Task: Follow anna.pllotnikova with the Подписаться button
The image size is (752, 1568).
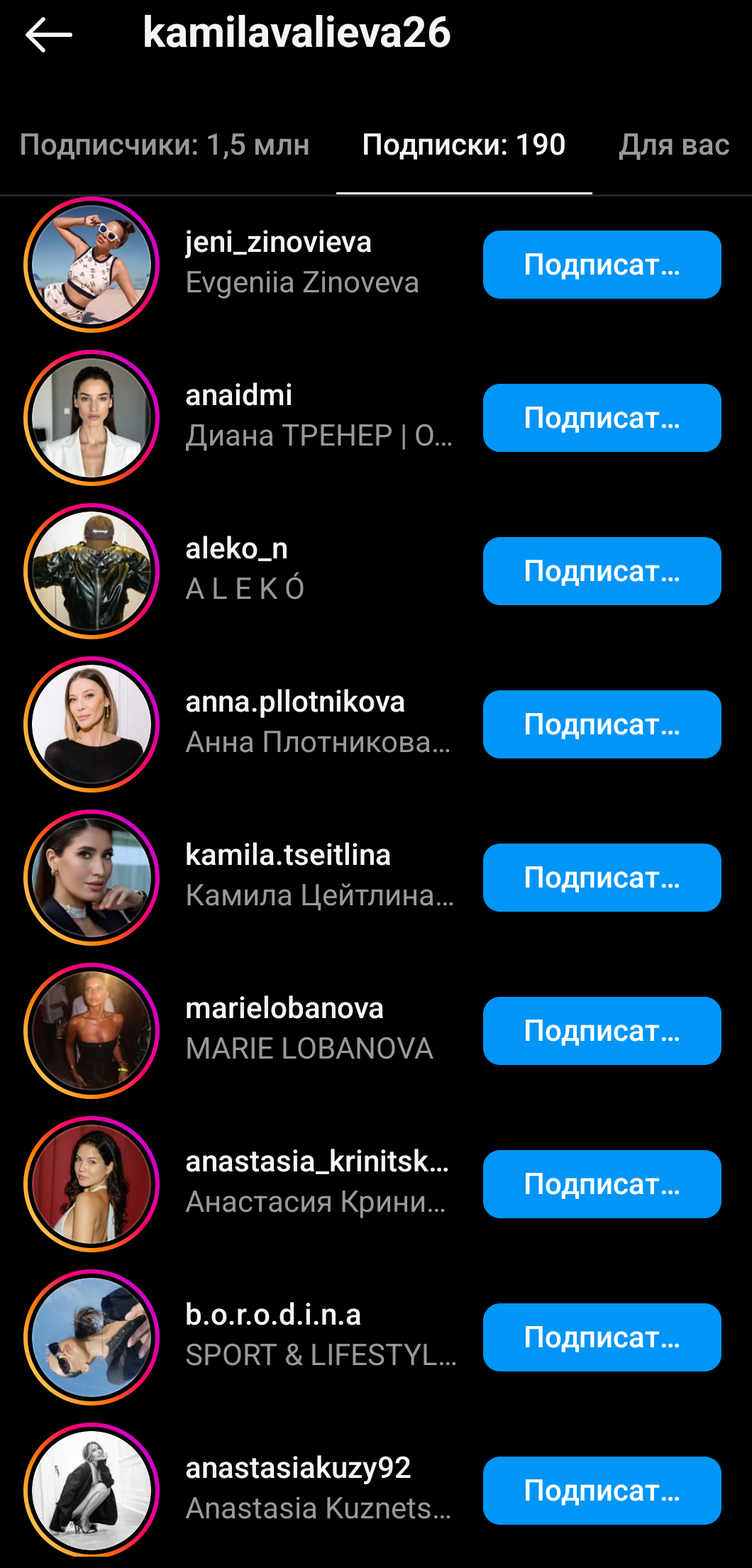Action: [x=602, y=724]
